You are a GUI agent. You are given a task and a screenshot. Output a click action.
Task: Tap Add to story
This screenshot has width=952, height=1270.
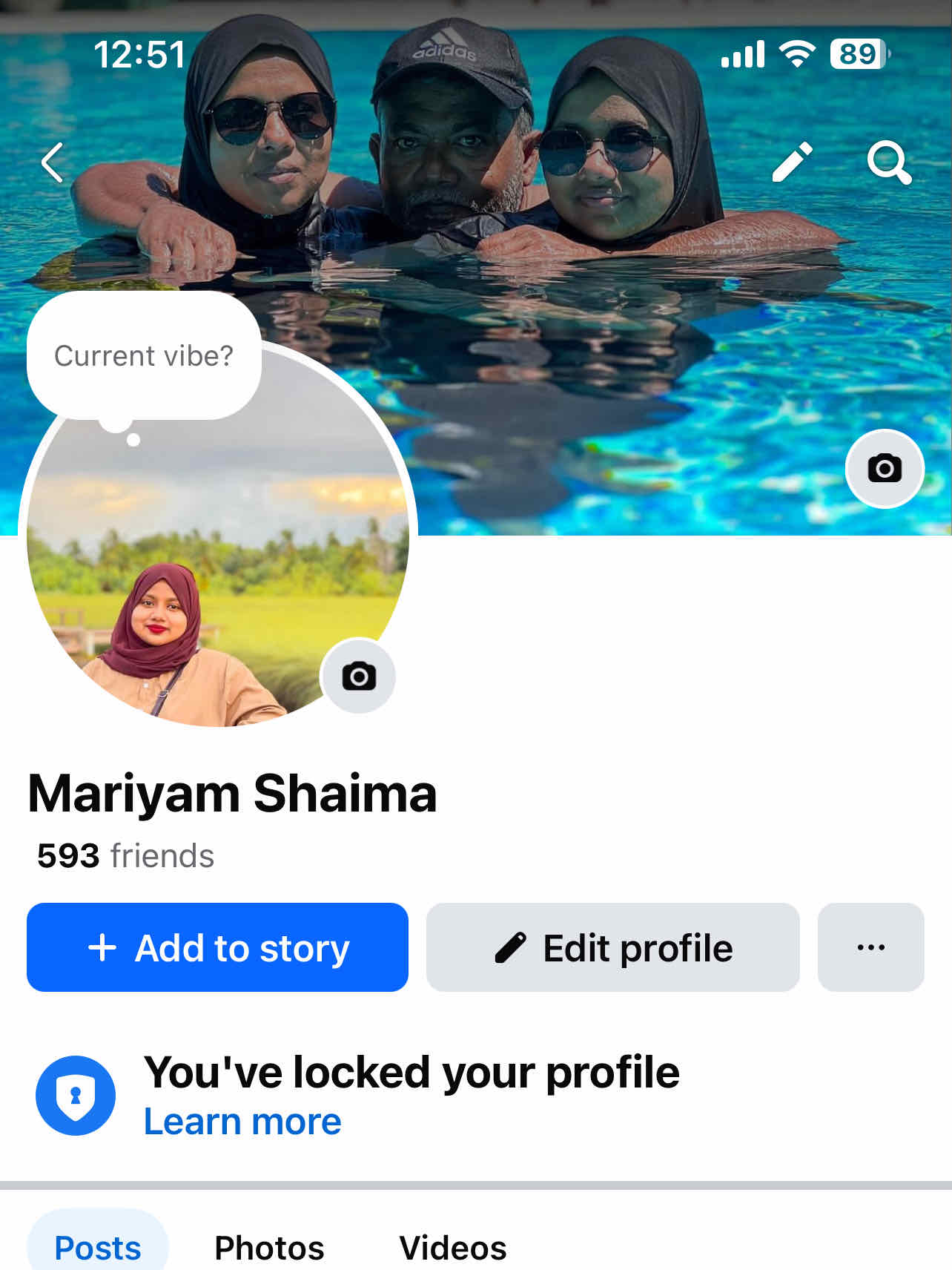pos(217,947)
